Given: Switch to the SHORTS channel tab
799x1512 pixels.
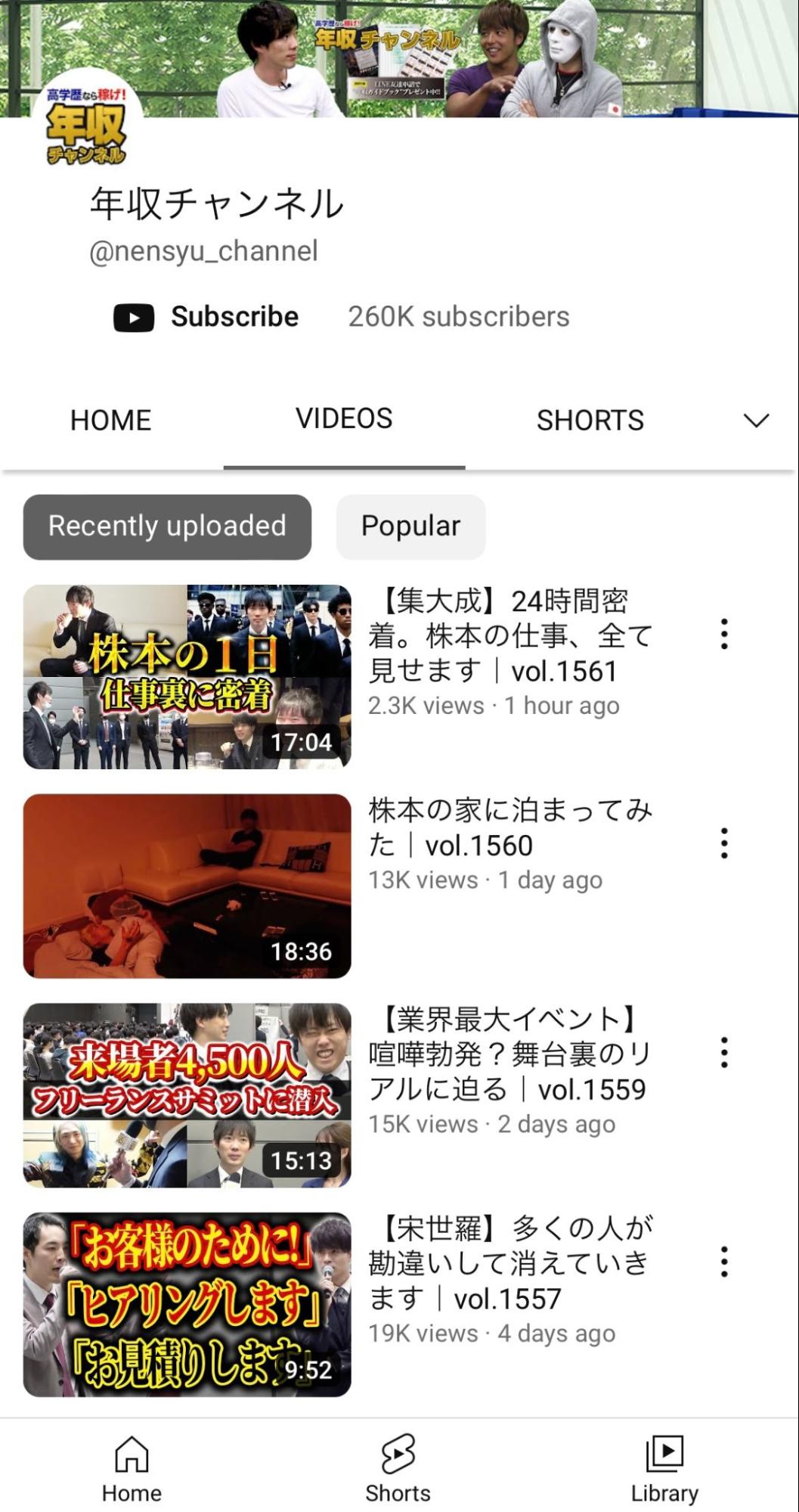Looking at the screenshot, I should click(x=590, y=421).
